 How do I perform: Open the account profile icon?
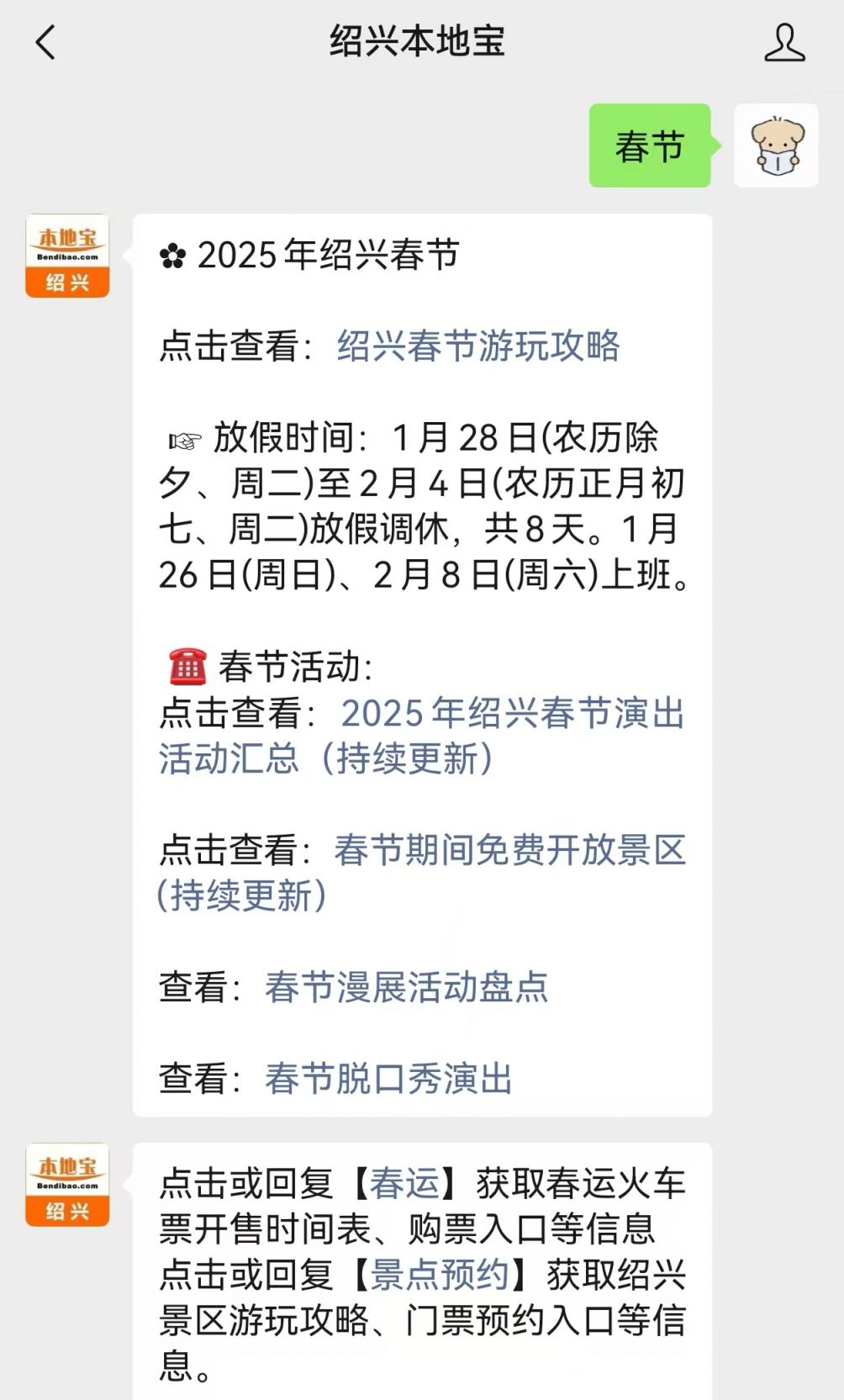pos(783,43)
